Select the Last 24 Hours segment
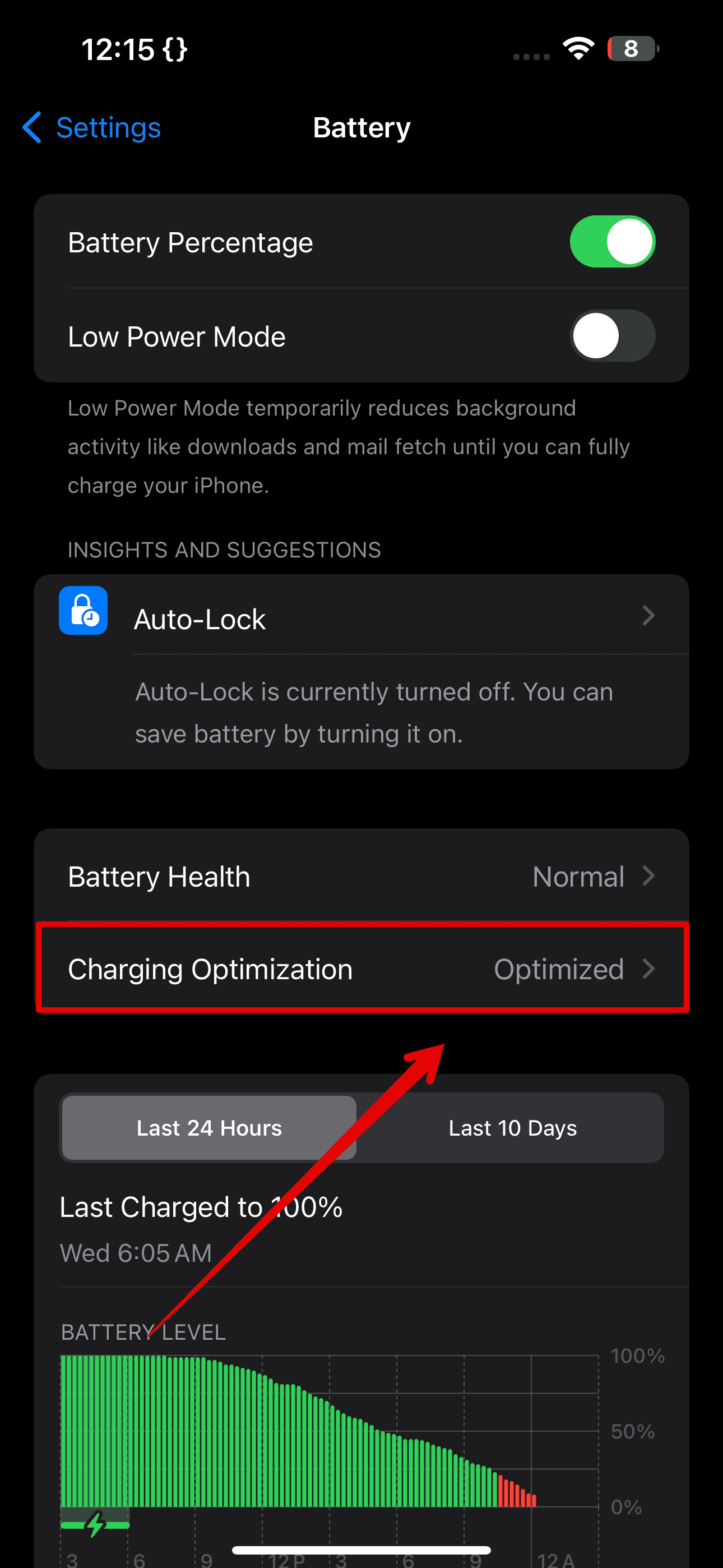 (210, 1128)
